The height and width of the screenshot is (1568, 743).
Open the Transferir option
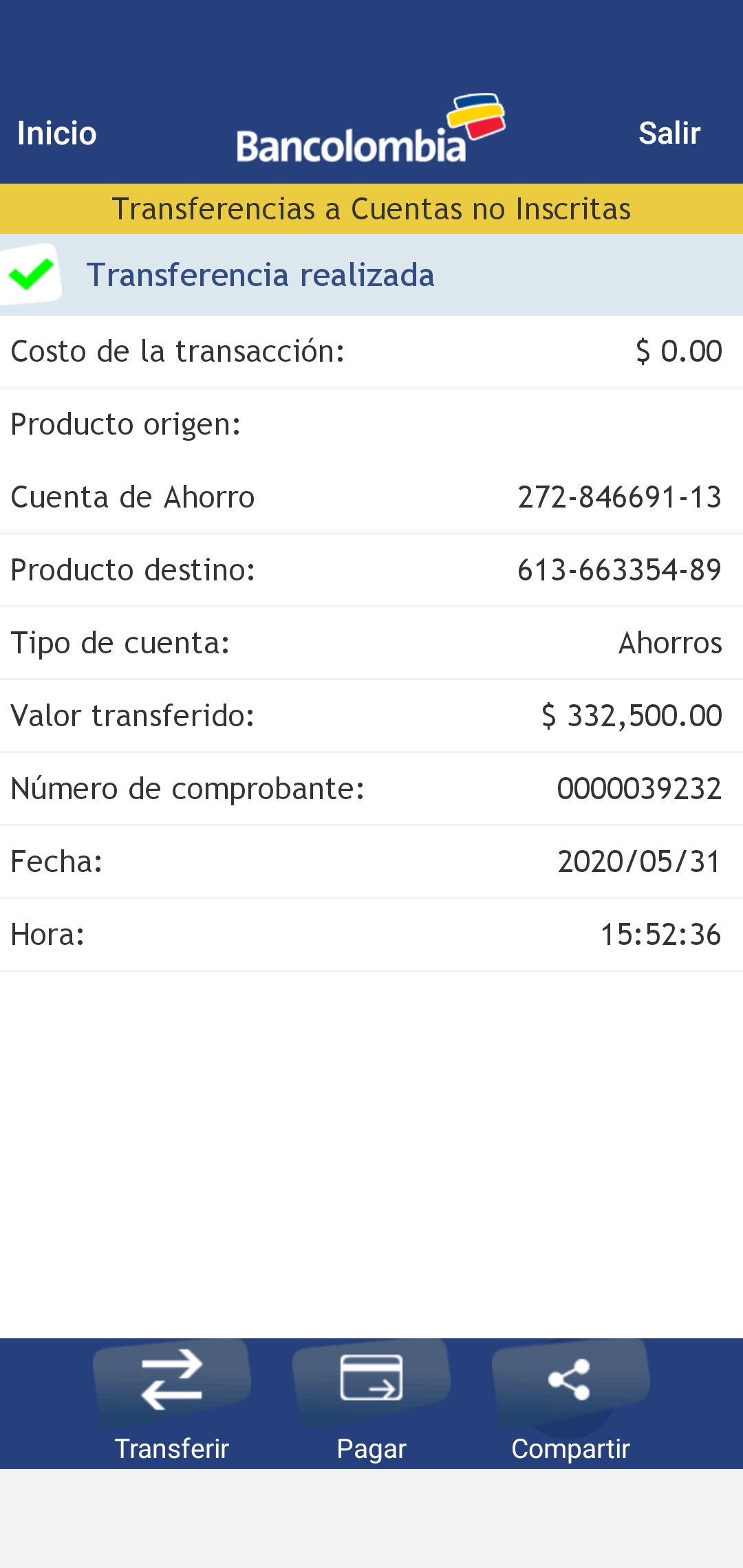[172, 1400]
